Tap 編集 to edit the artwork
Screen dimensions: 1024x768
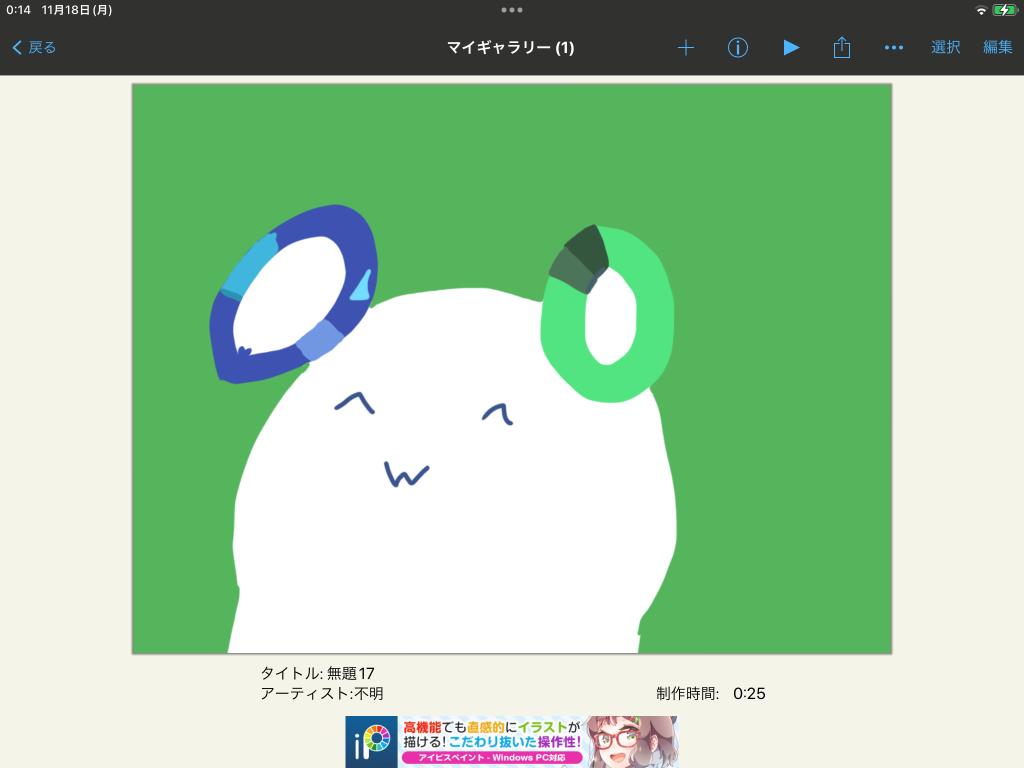tap(997, 47)
